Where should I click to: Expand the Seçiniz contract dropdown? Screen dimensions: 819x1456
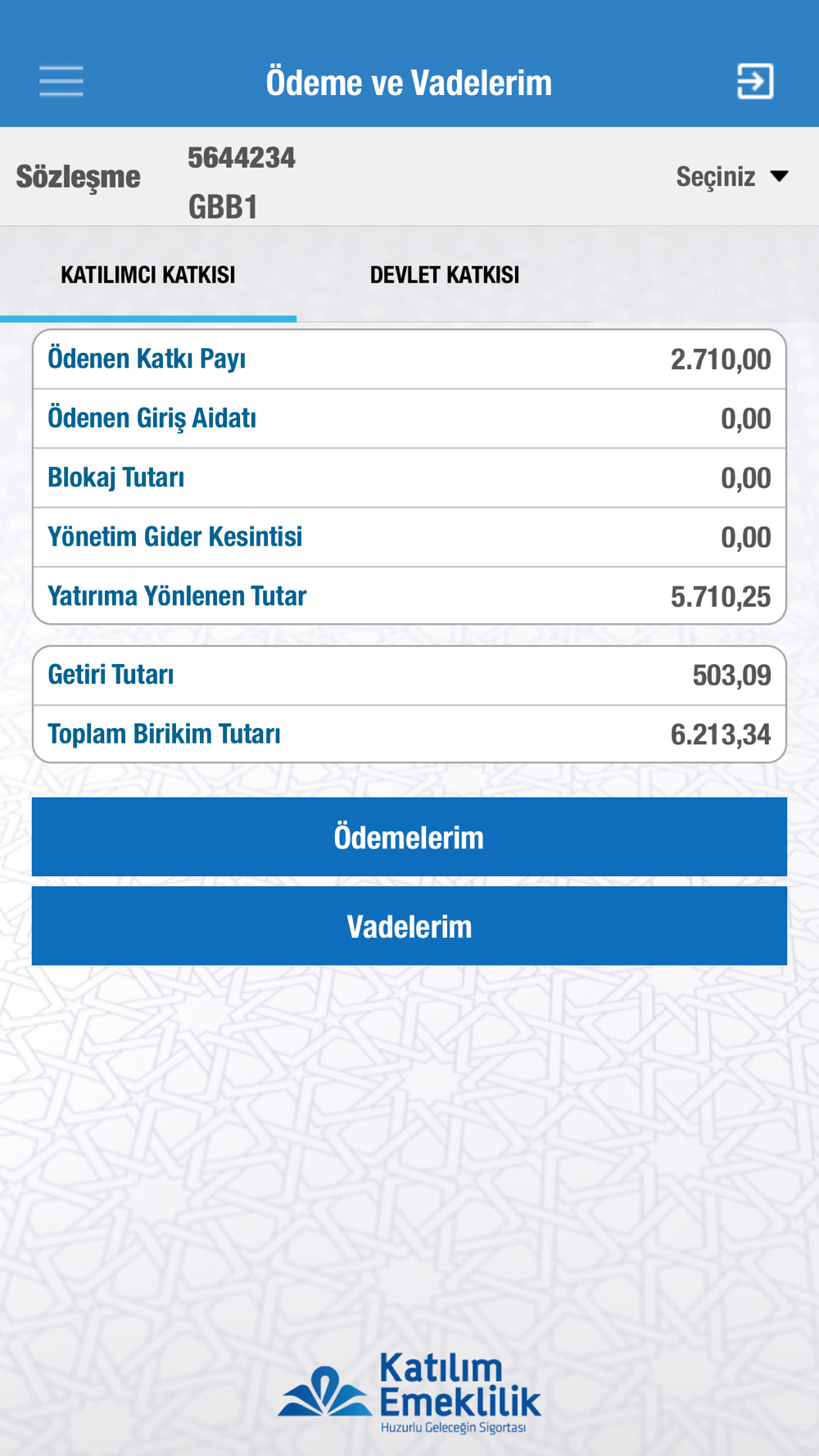731,176
